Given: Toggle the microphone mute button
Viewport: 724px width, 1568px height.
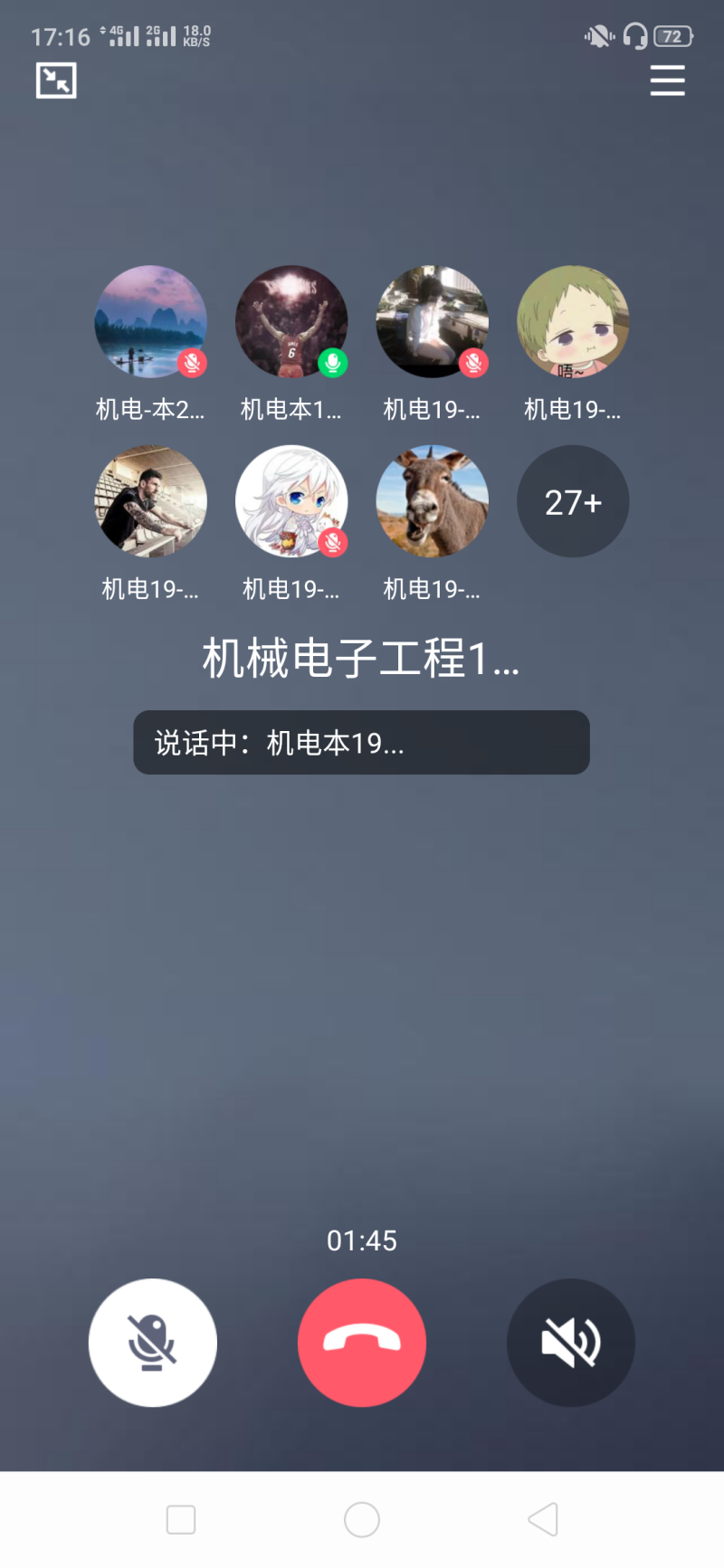Looking at the screenshot, I should 153,1342.
